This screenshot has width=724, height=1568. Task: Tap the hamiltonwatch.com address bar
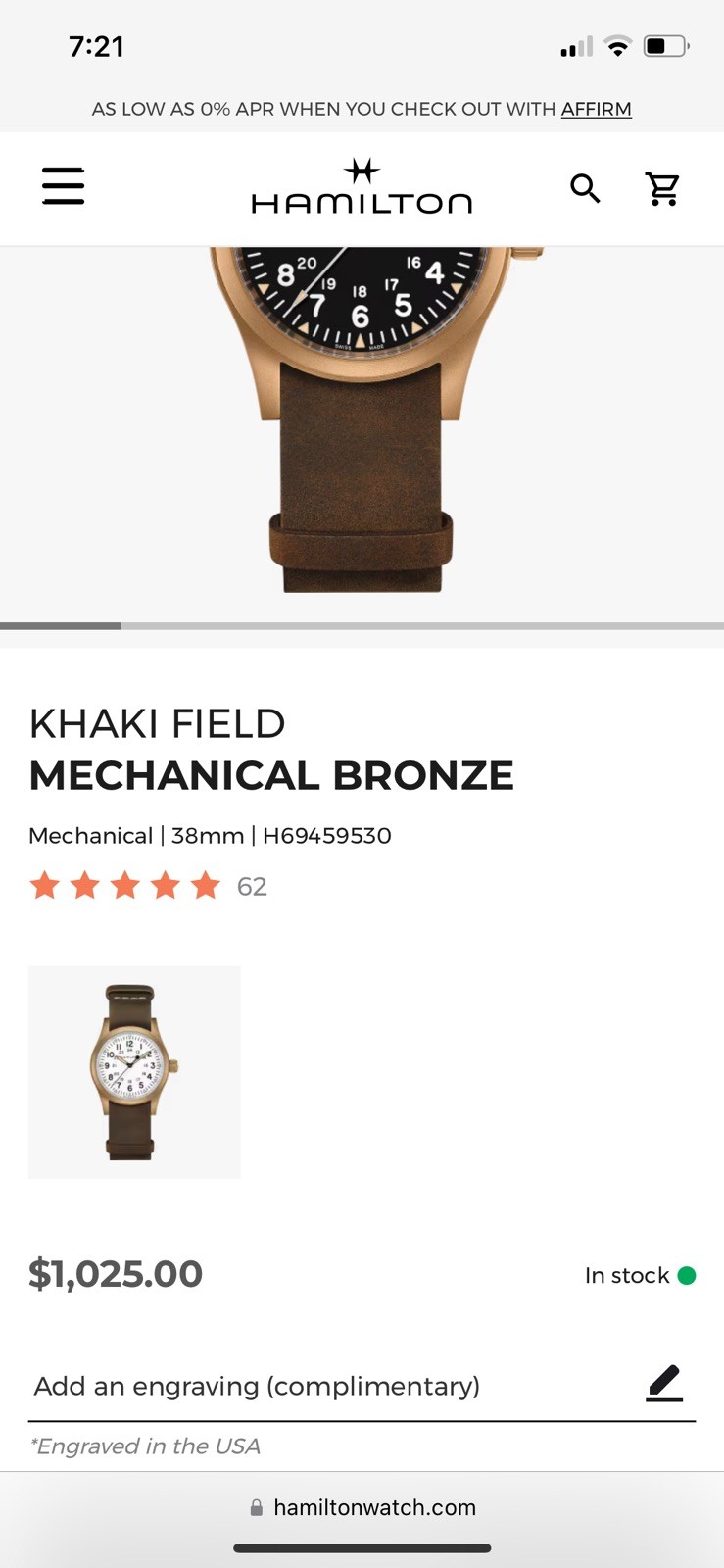(x=362, y=1507)
